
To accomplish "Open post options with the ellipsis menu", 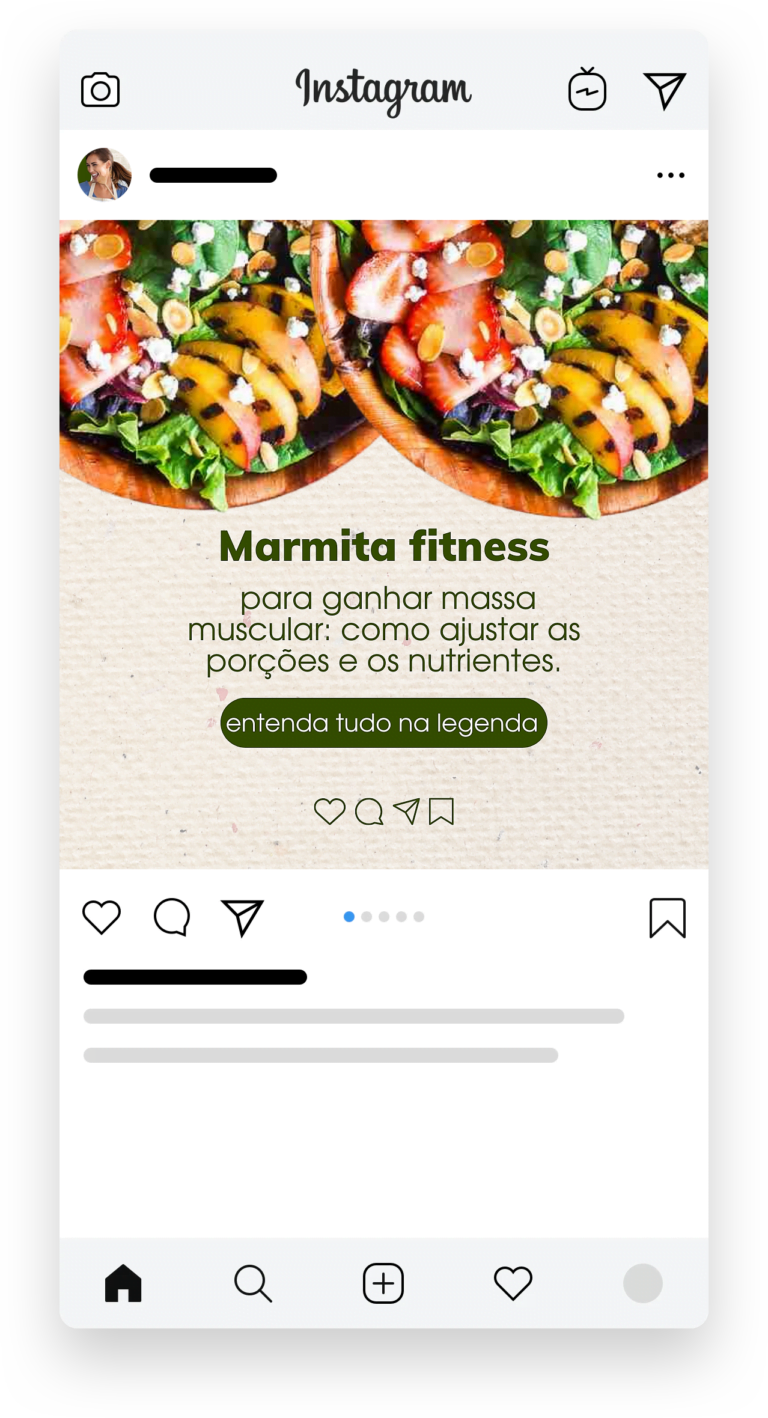I will (x=671, y=175).
